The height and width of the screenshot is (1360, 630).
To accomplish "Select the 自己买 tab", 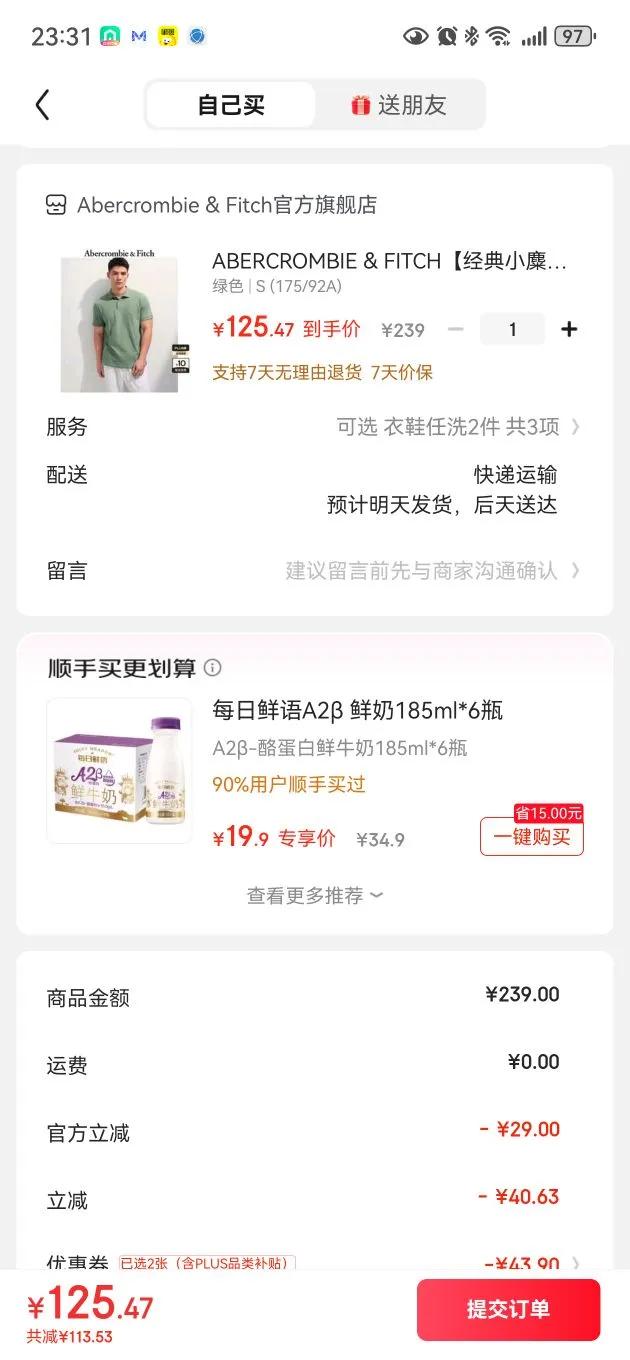I will (x=231, y=105).
